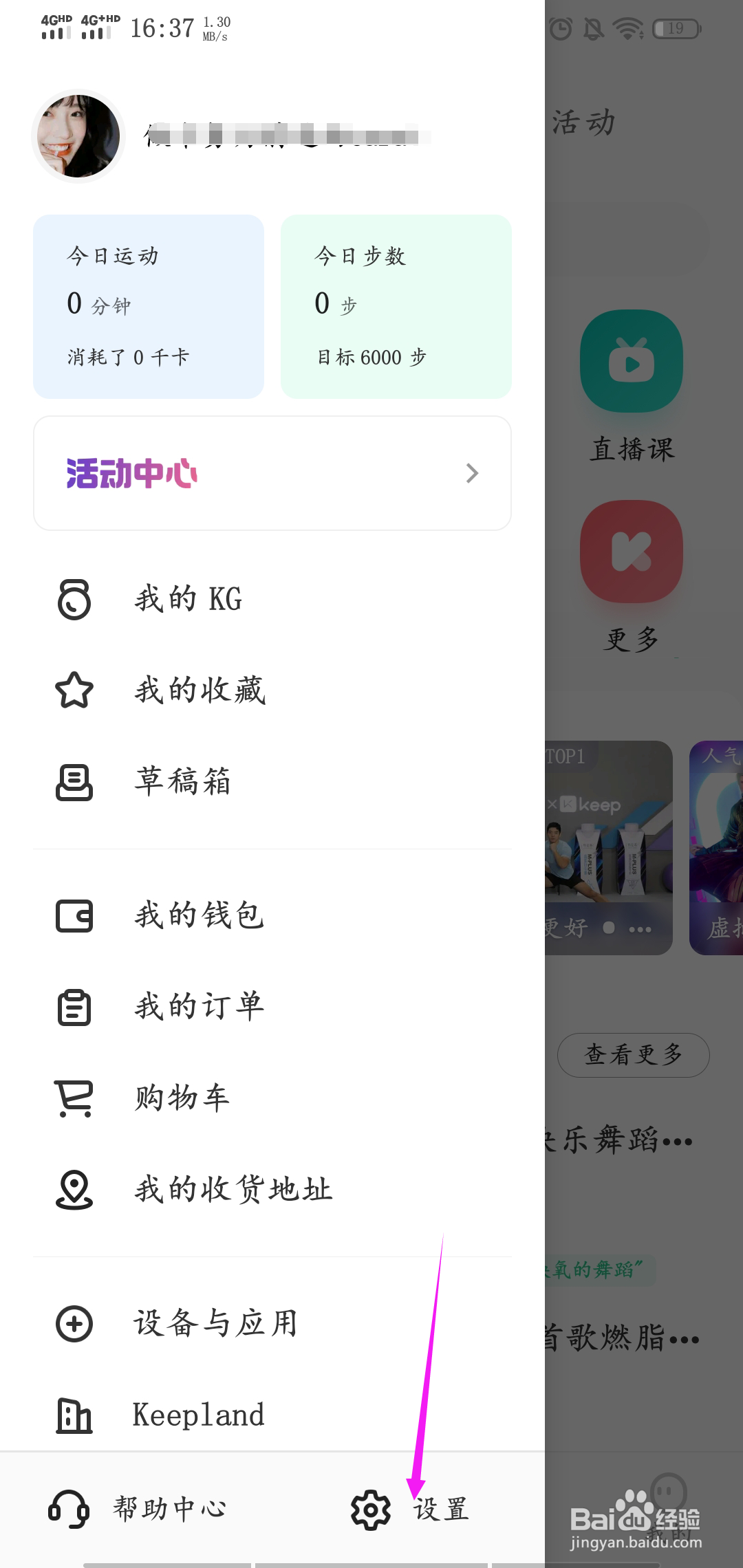
Task: Tap the 直播课 live class TV icon
Action: pos(631,361)
